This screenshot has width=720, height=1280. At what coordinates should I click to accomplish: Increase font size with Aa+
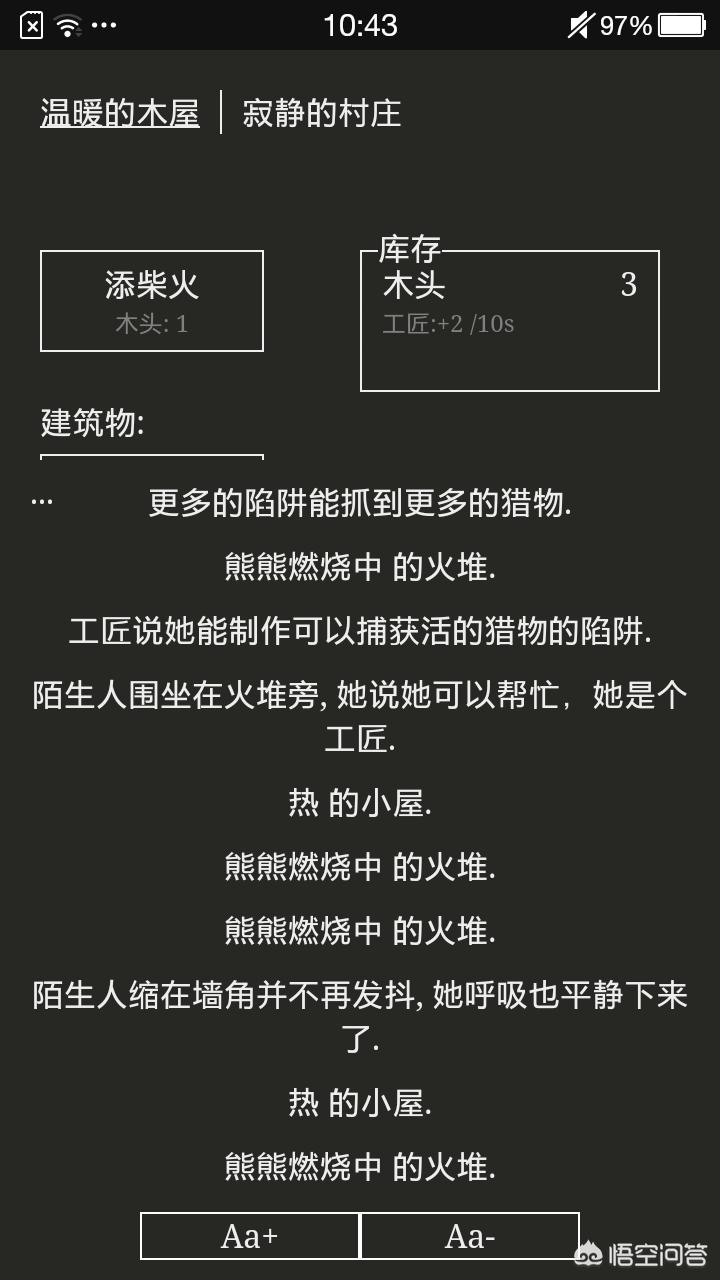pos(250,1236)
